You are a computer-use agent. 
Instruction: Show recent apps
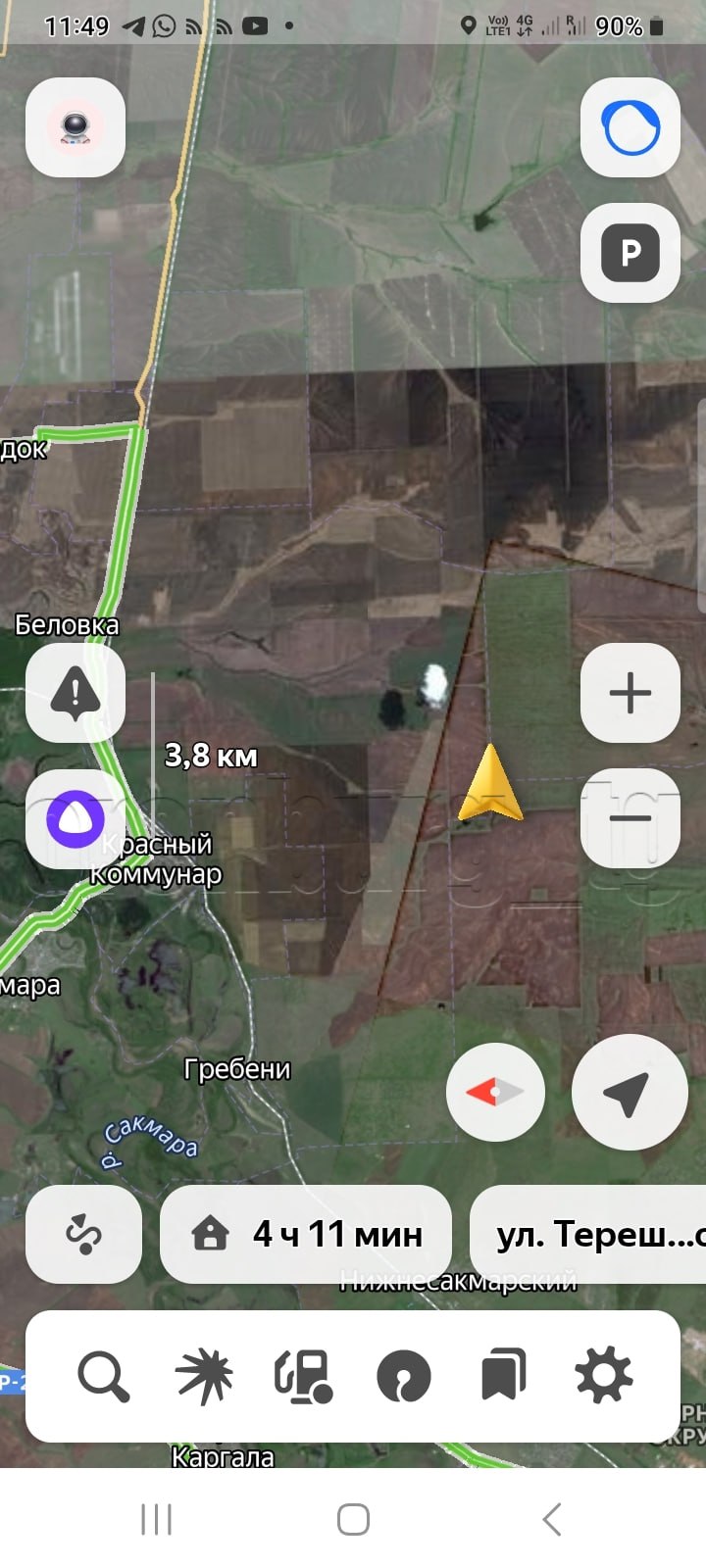pyautogui.click(x=157, y=1520)
